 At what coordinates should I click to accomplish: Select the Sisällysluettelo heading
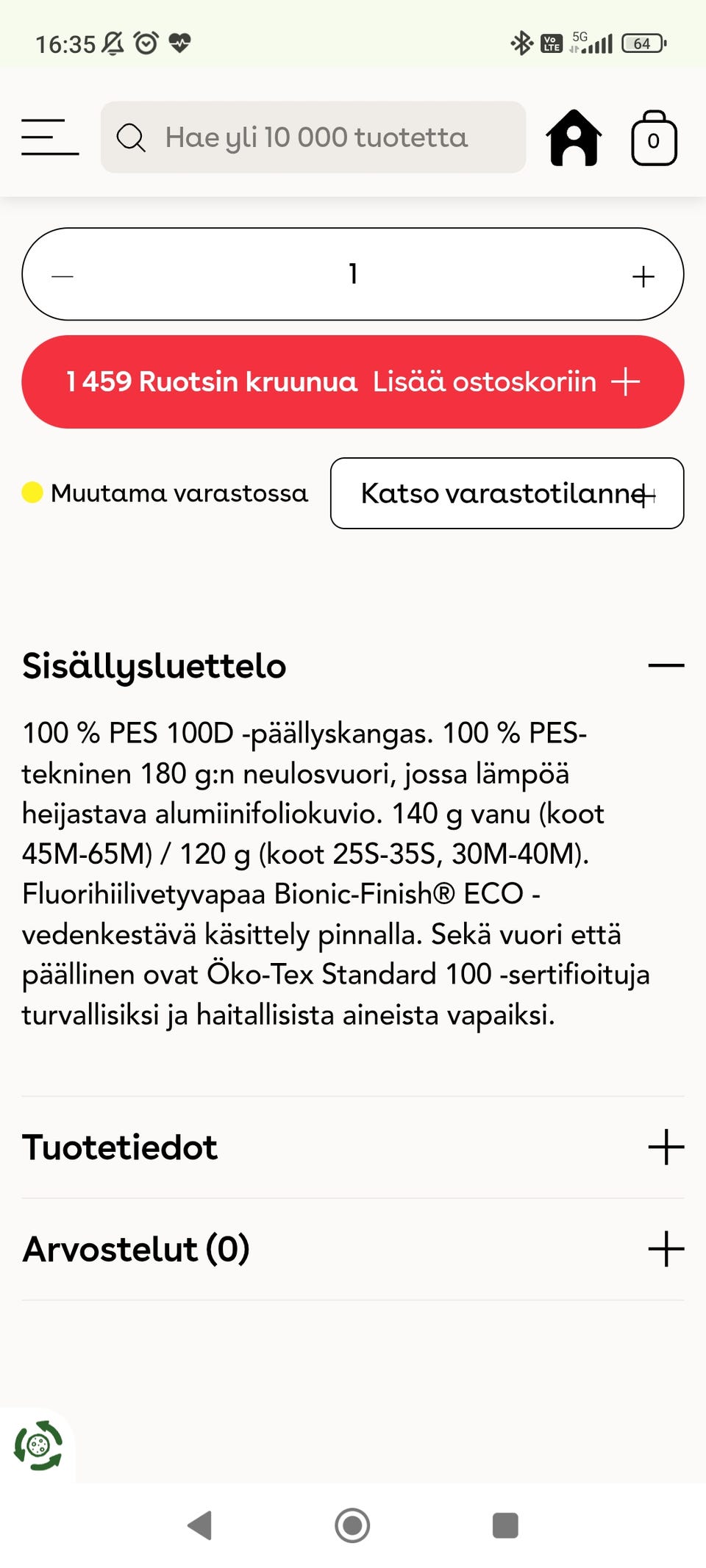(x=154, y=666)
